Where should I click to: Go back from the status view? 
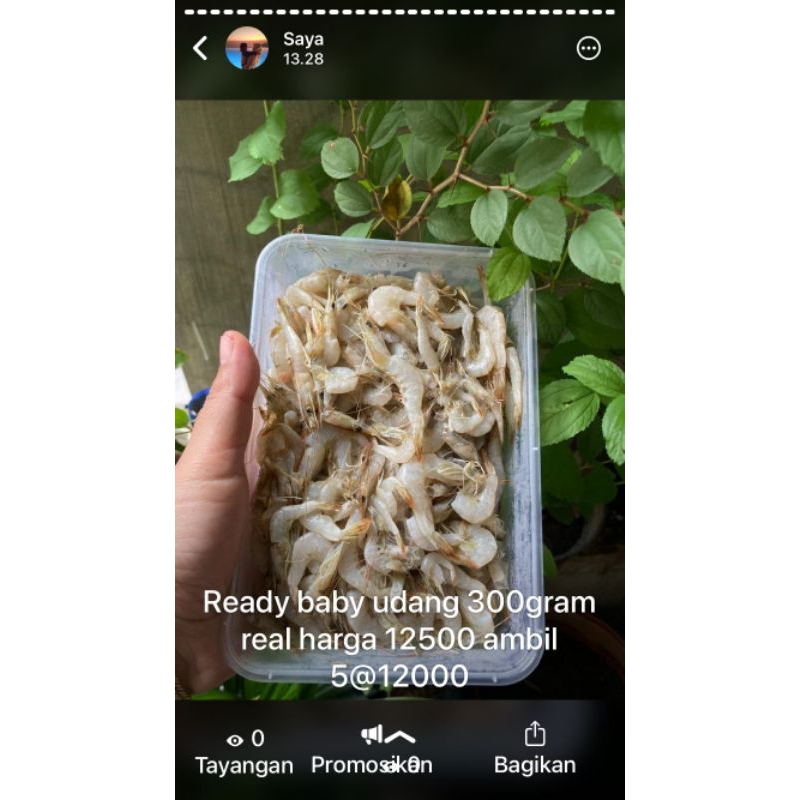pyautogui.click(x=200, y=48)
